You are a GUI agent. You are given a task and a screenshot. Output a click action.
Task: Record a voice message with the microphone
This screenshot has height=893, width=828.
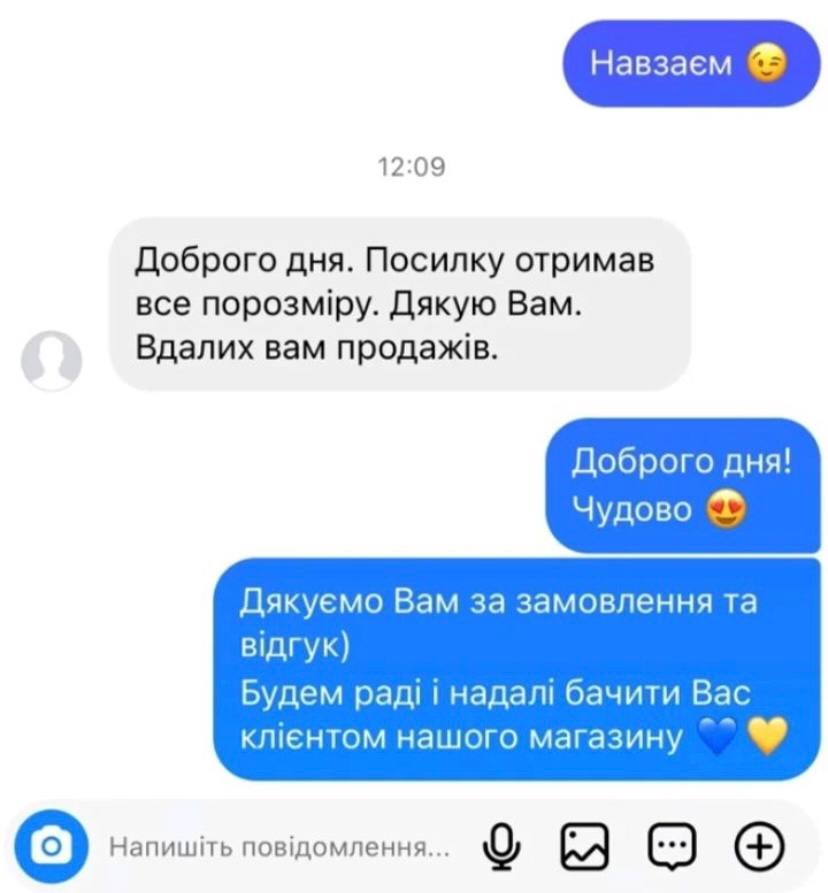[x=501, y=848]
